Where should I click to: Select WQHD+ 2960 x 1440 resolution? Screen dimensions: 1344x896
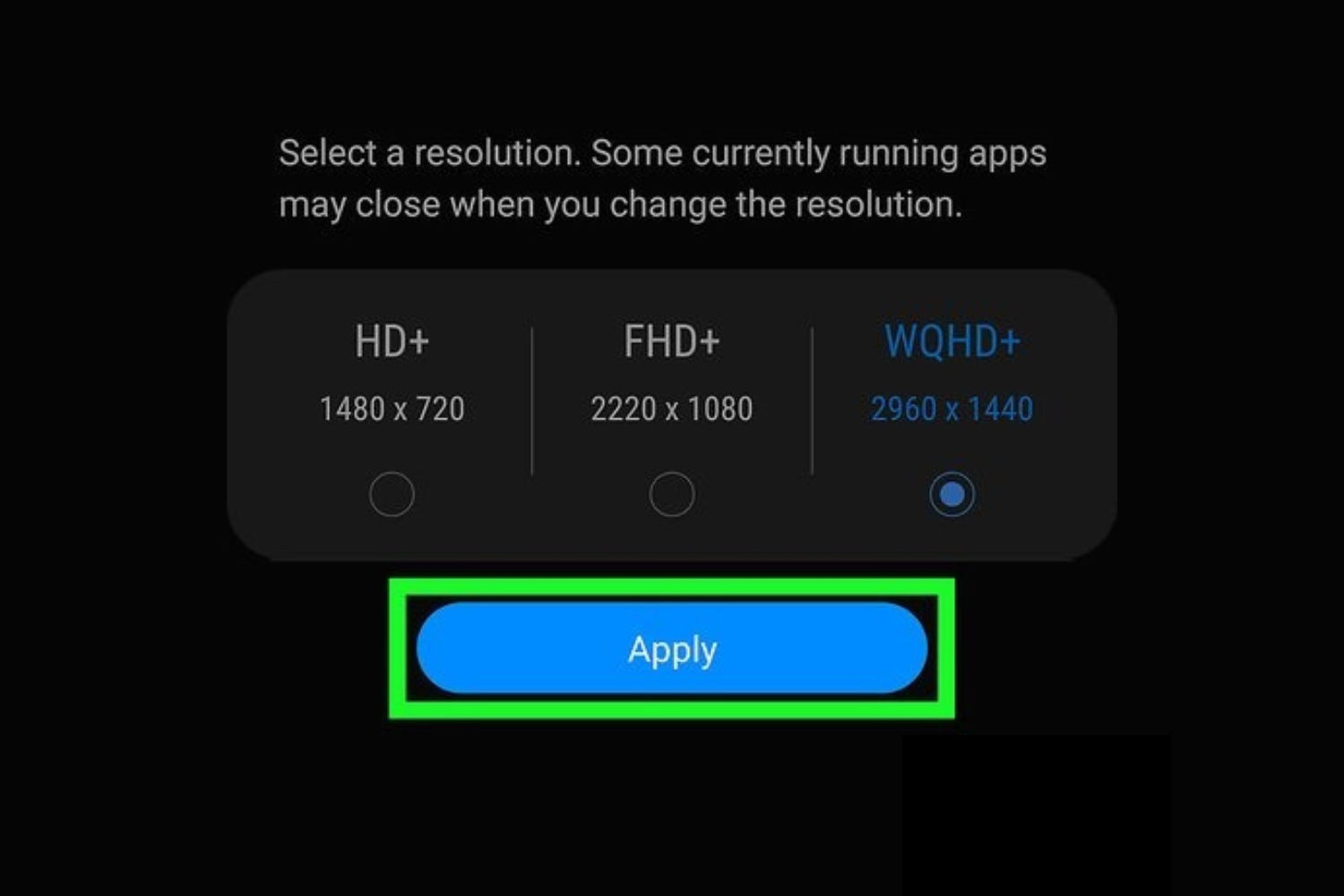(952, 494)
